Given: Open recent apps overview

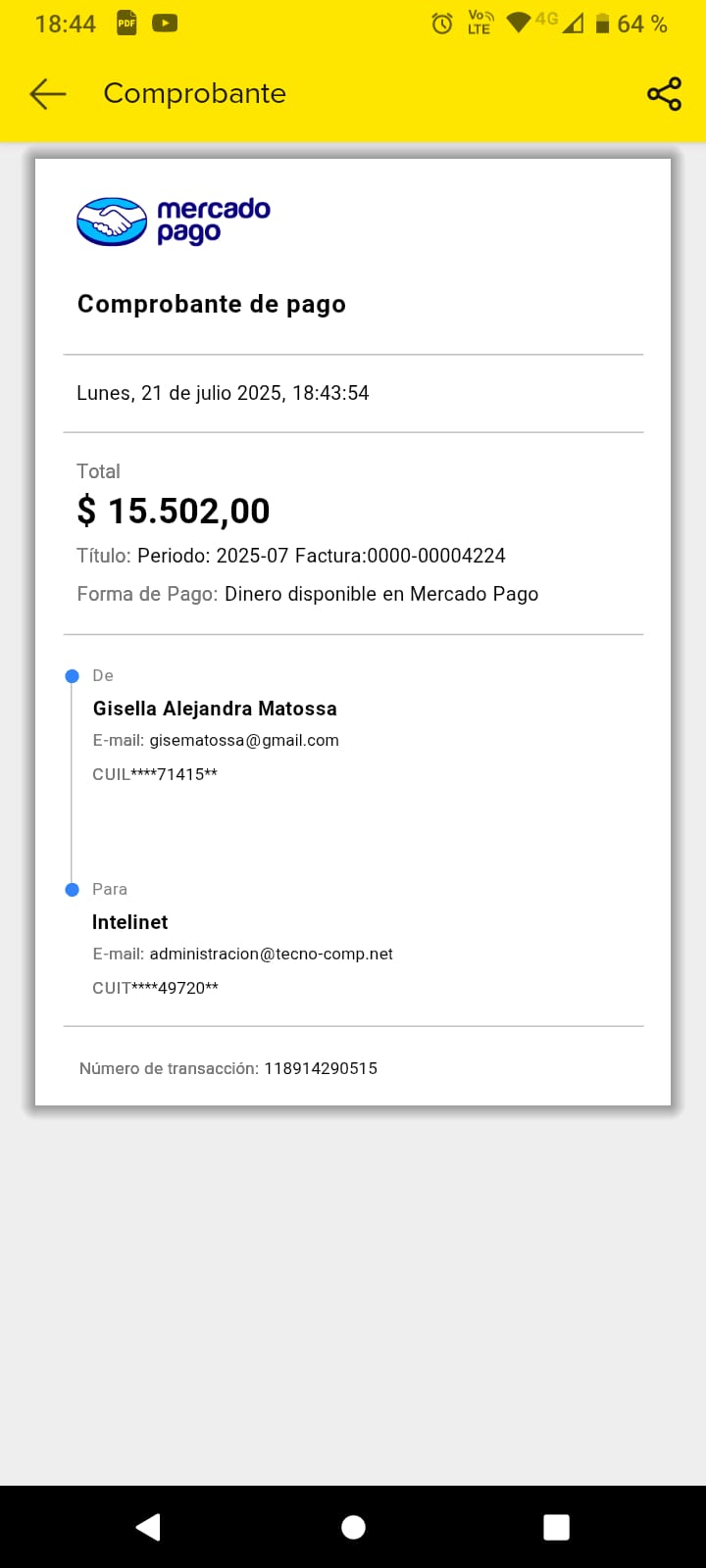Looking at the screenshot, I should [556, 1527].
